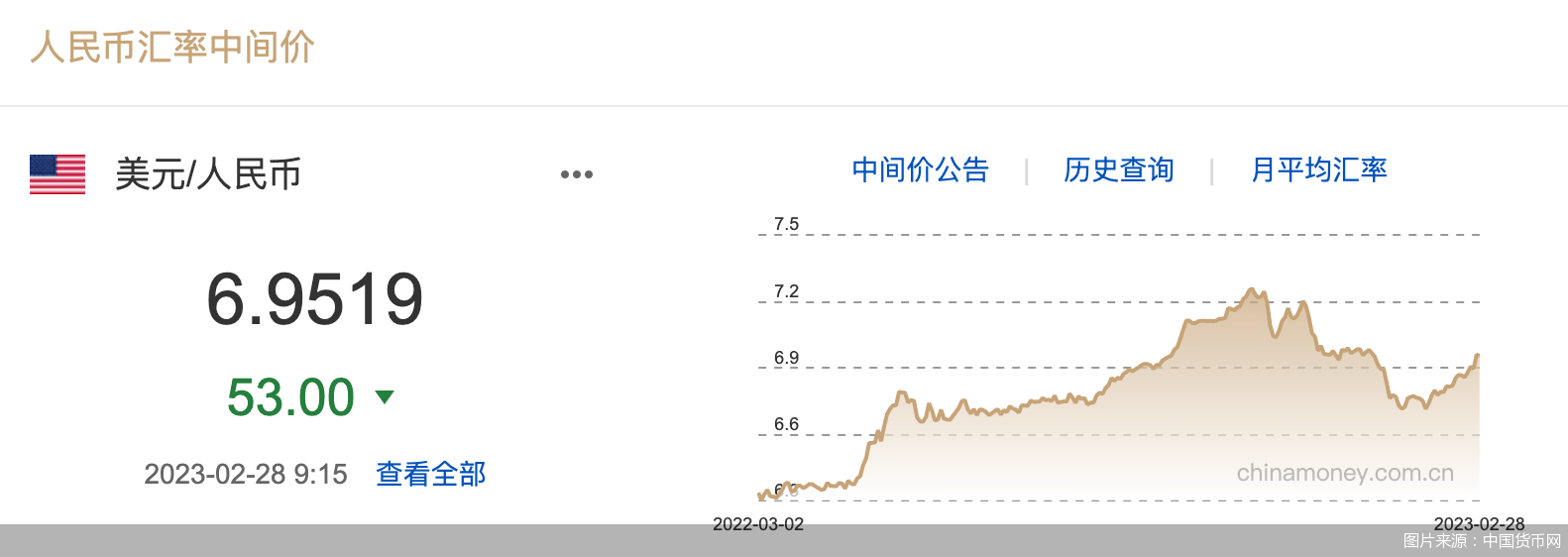Open the 中间价公告 link
Screen dimensions: 1568x557
click(x=920, y=170)
